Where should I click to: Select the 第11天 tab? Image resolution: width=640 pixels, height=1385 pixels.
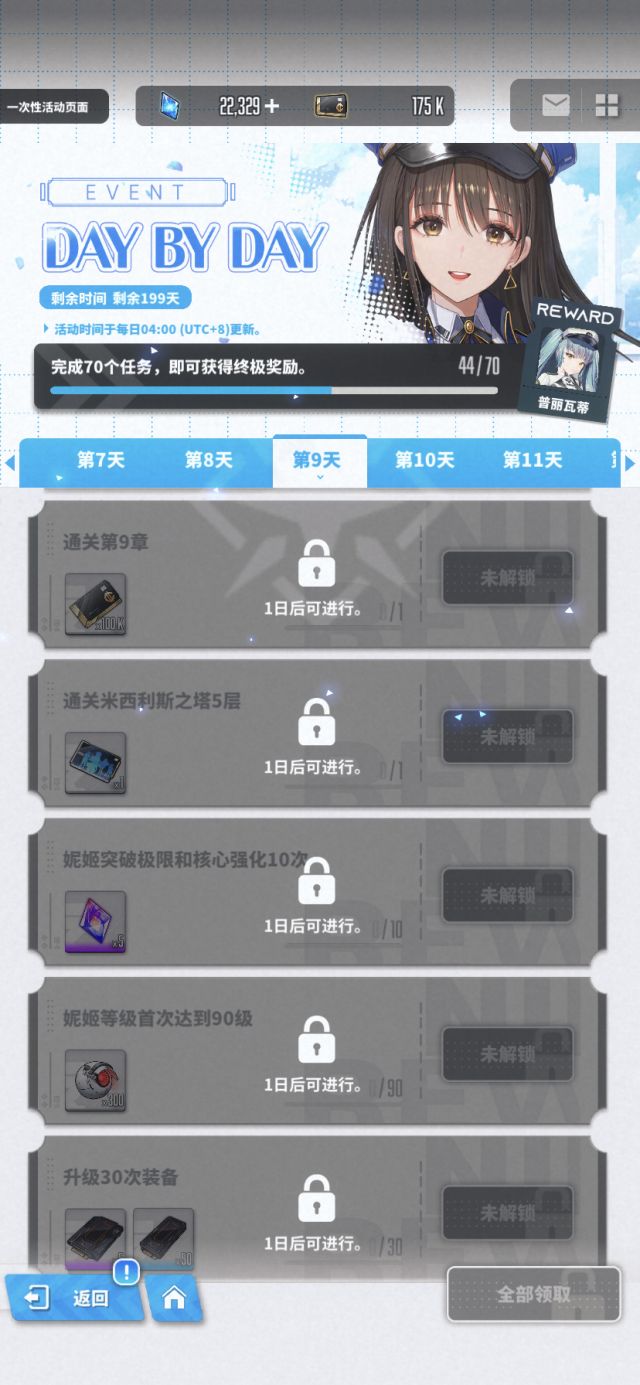click(x=532, y=460)
